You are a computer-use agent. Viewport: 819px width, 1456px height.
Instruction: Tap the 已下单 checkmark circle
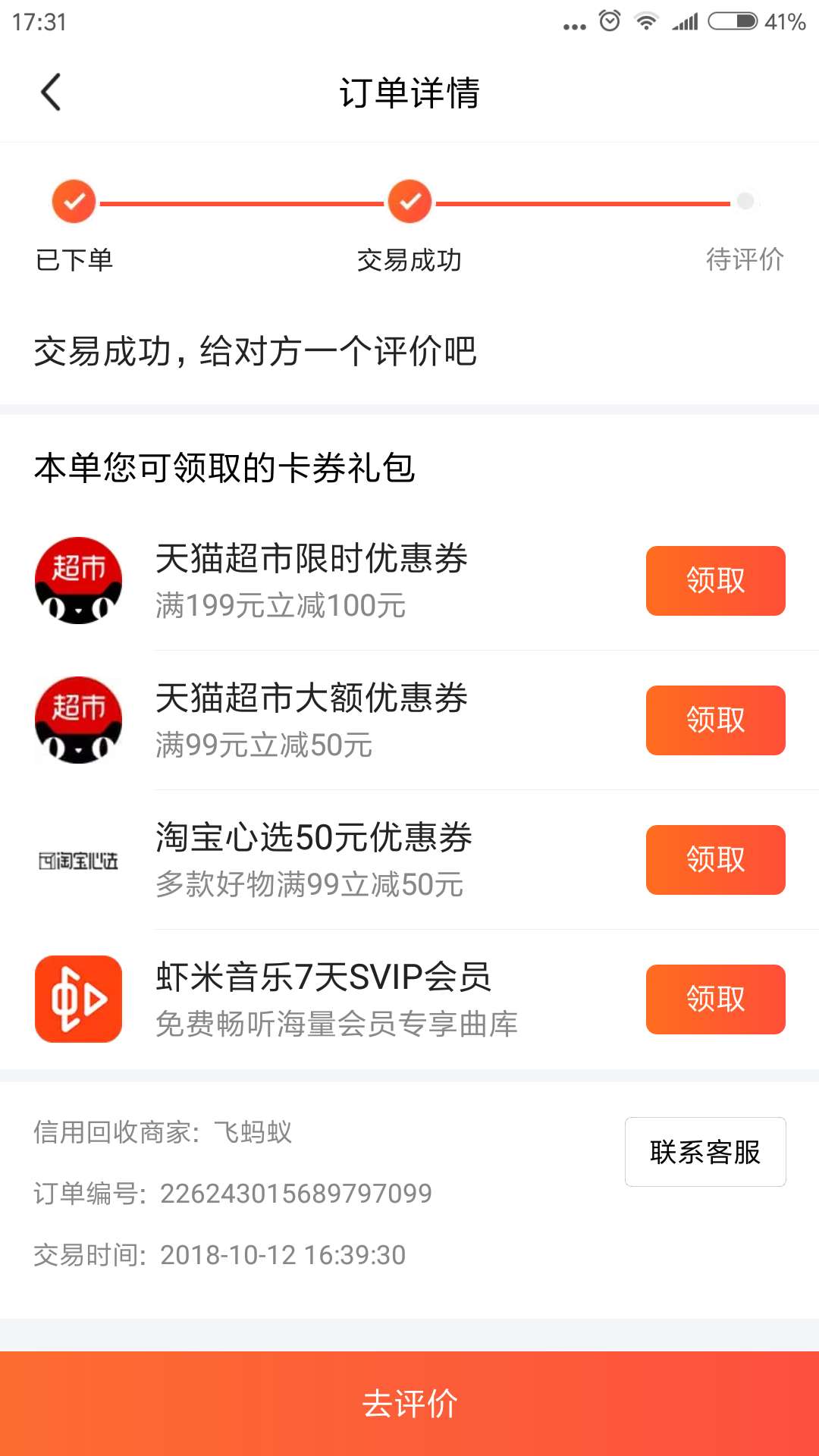click(x=73, y=202)
